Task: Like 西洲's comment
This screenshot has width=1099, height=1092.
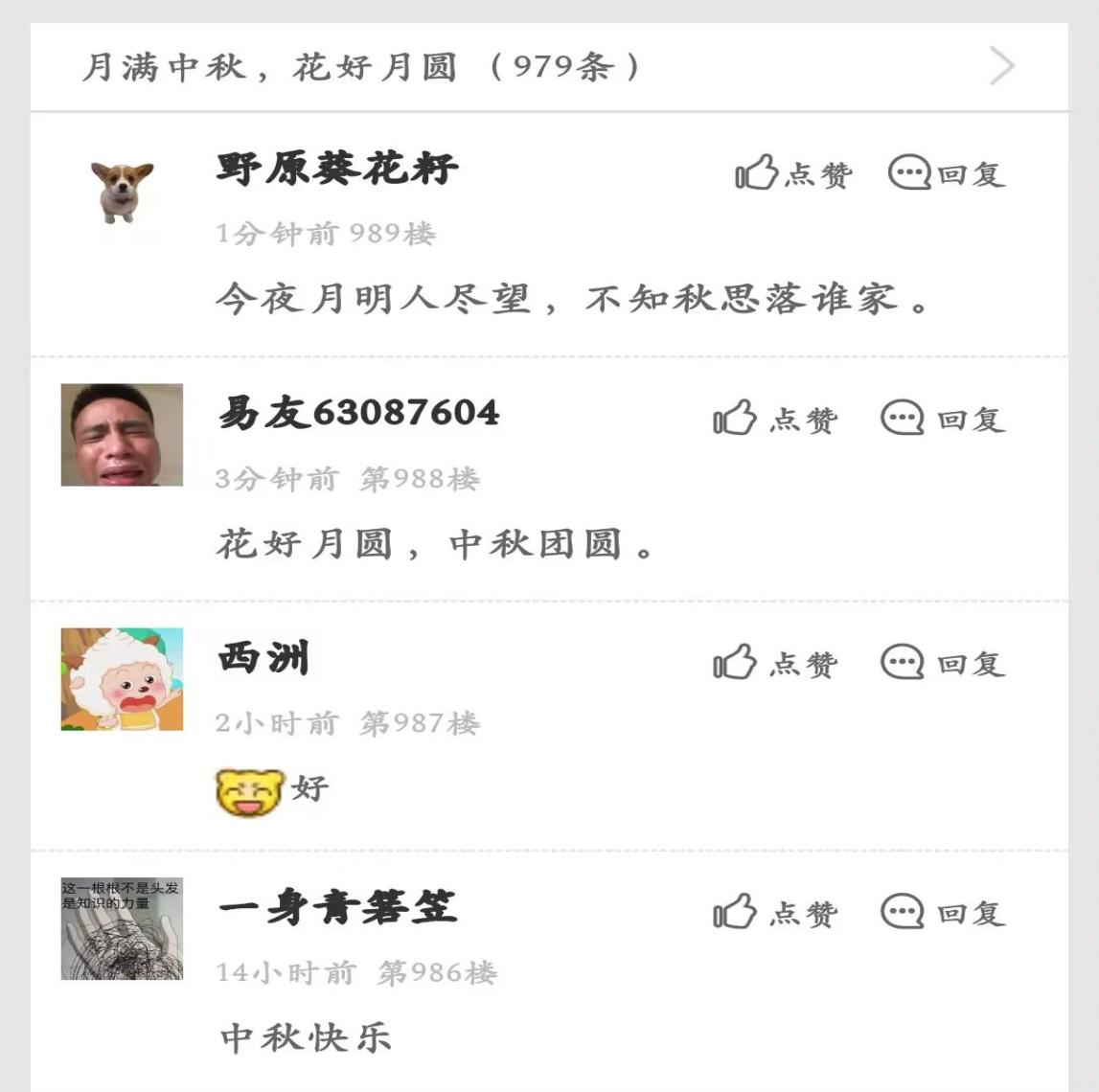Action: (774, 663)
